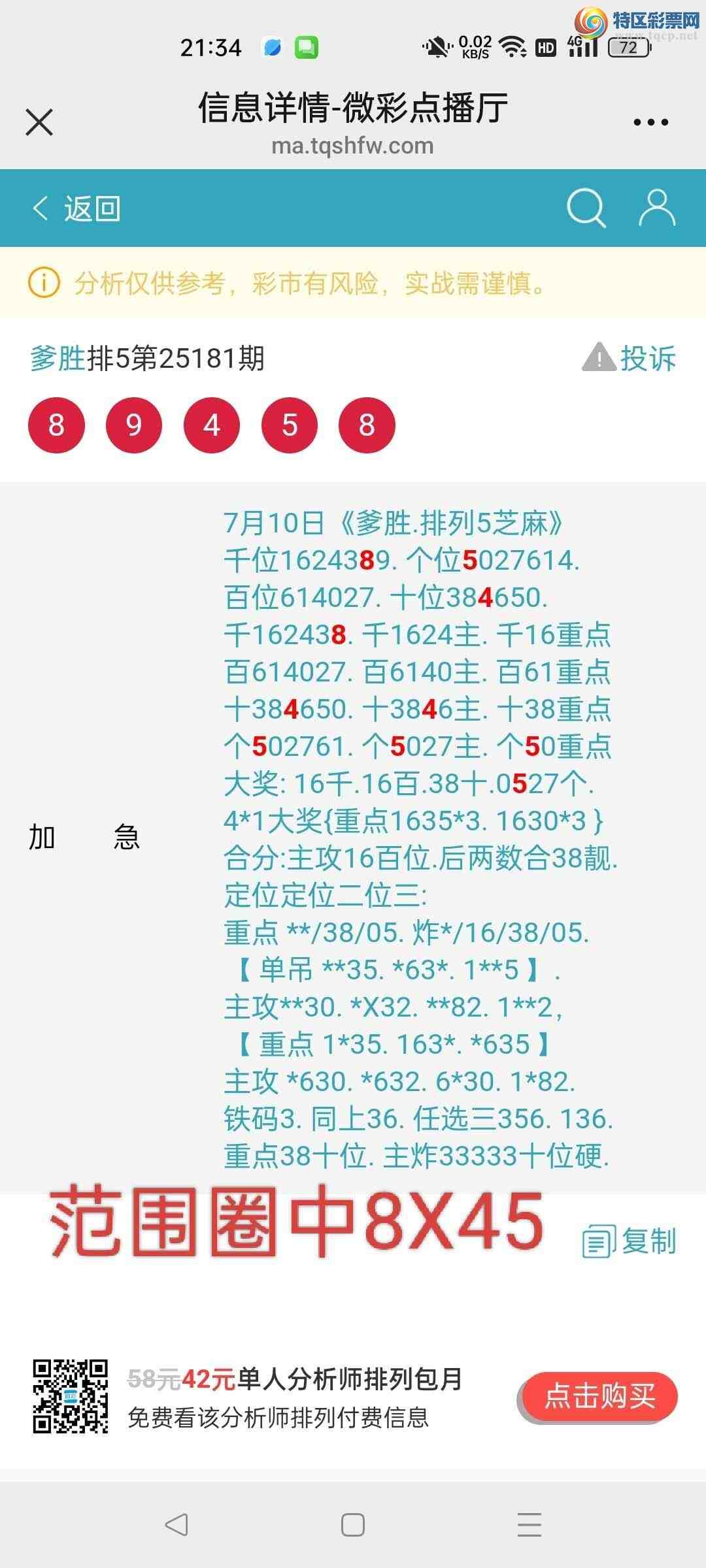This screenshot has height=1568, width=706.
Task: Select the red ball showing number 9
Action: click(x=135, y=425)
